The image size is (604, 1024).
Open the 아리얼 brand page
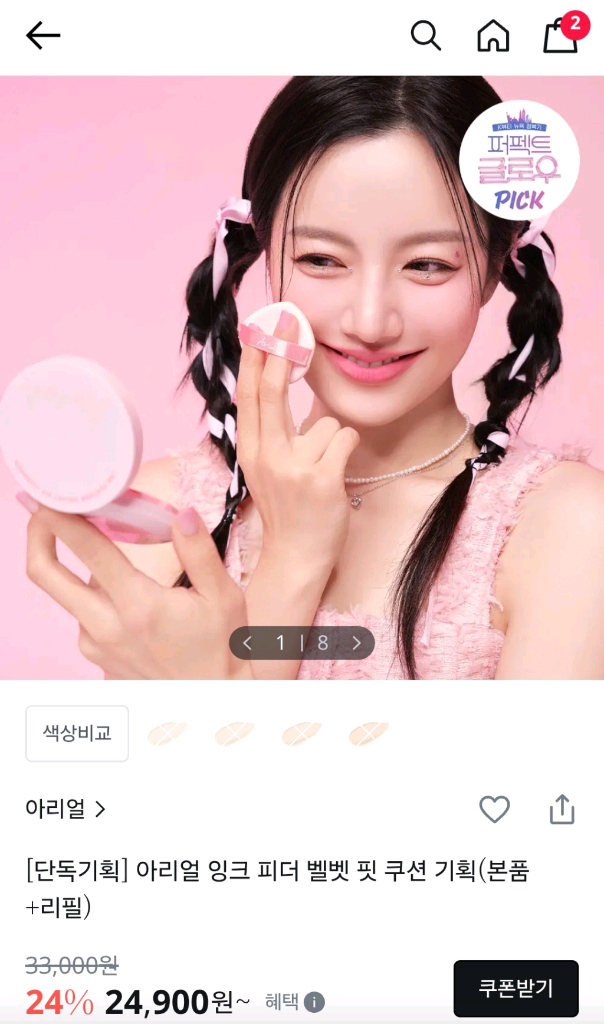65,809
